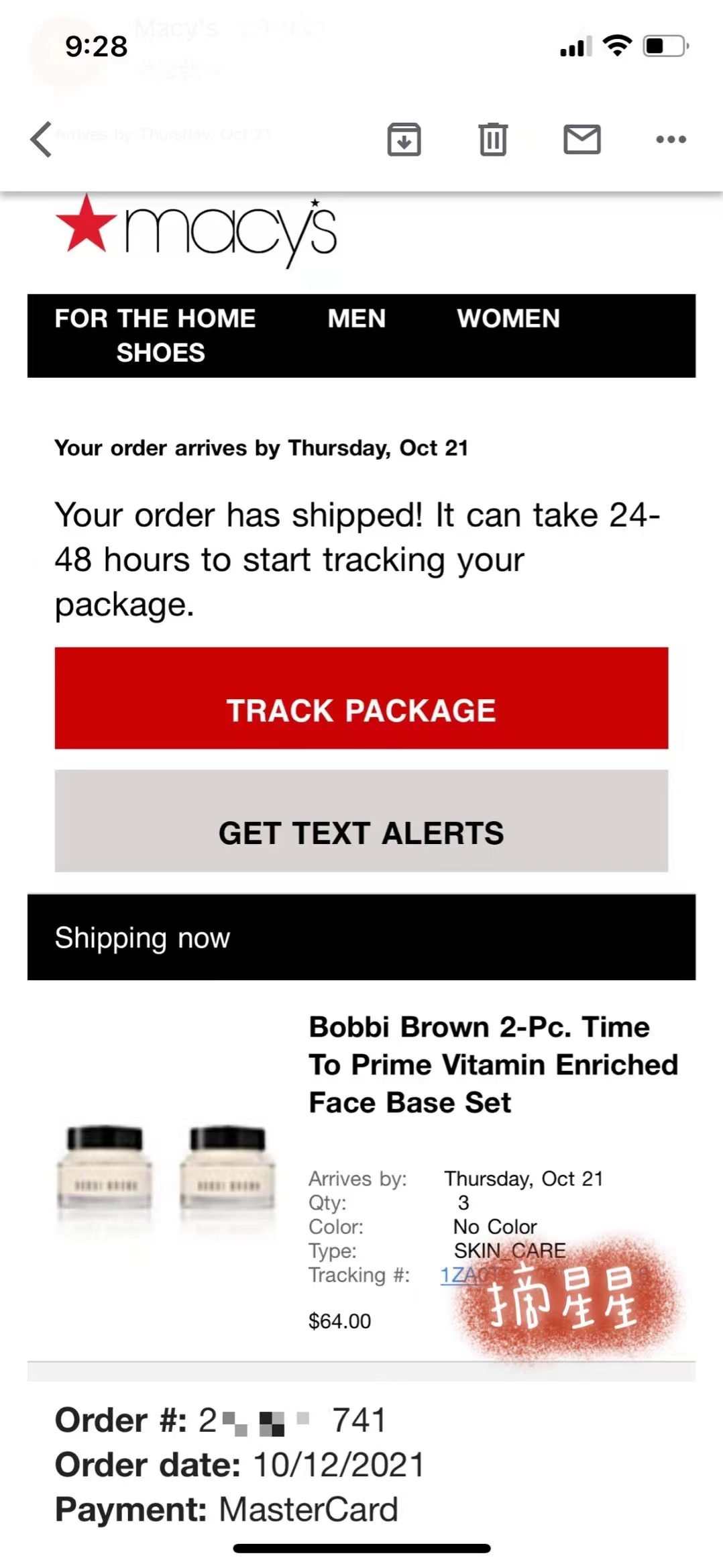Screen dimensions: 723x1568
Task: Archive this Macy's email
Action: point(404,140)
